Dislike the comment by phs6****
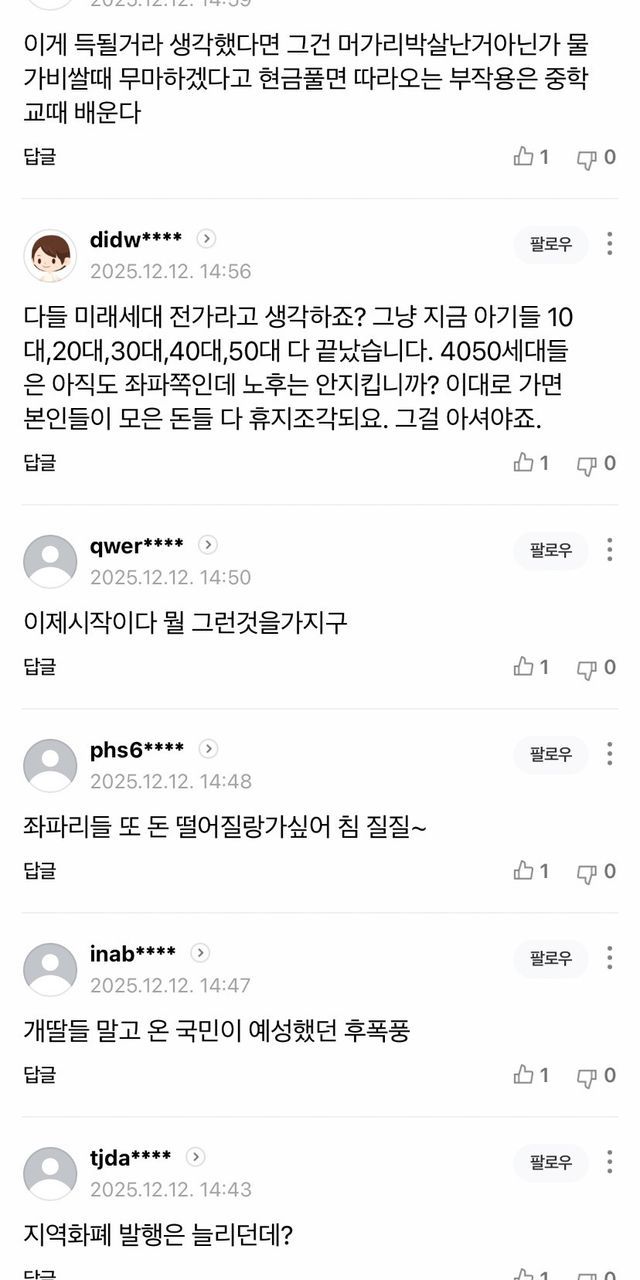Image resolution: width=640 pixels, height=1280 pixels. (x=596, y=871)
